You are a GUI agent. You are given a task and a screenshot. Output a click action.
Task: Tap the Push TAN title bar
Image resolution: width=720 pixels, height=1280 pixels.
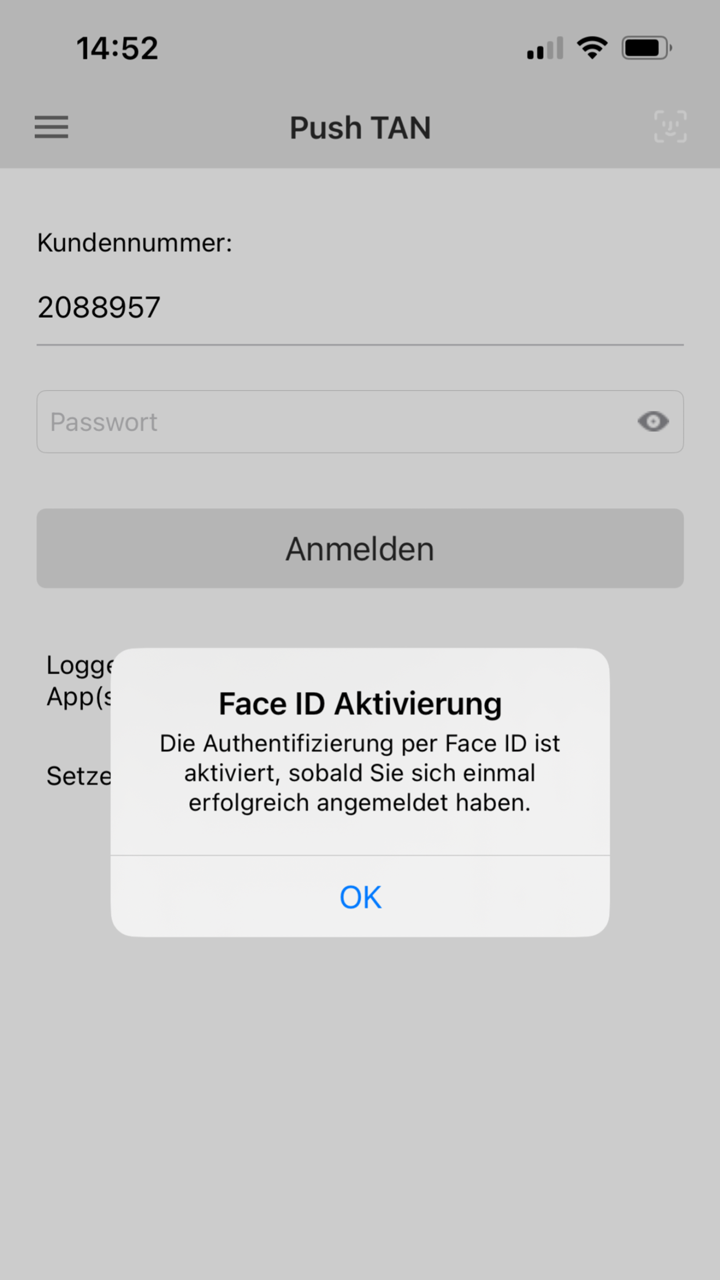tap(360, 127)
